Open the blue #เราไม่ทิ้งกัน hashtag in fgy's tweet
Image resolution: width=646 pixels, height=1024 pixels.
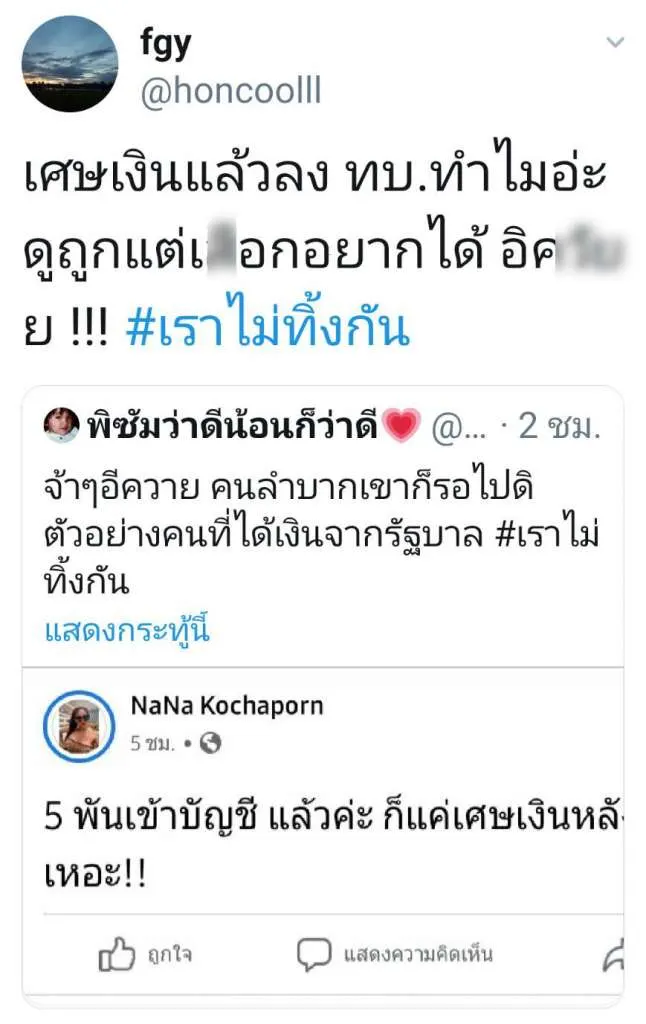[x=268, y=329]
